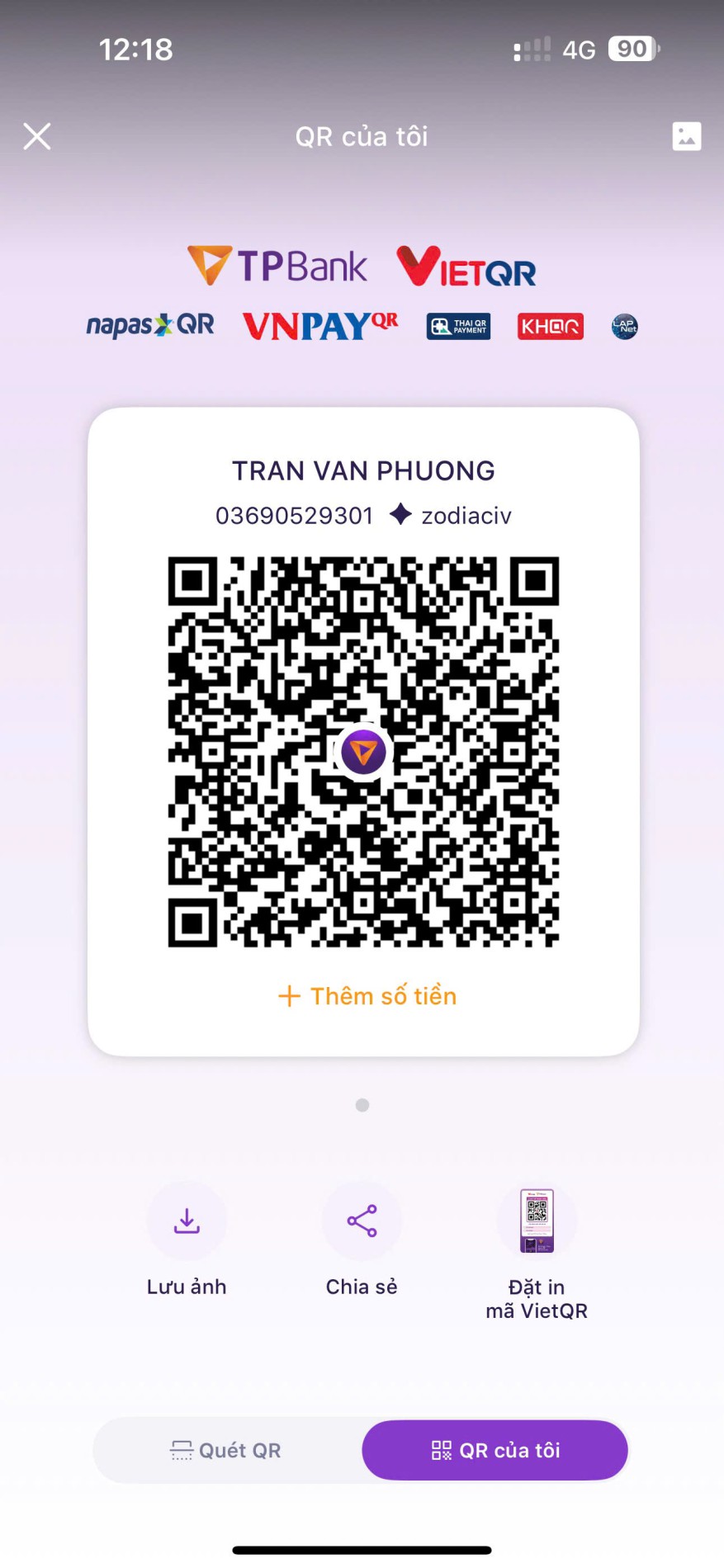Tap Thêm số tiền to add amount
This screenshot has height=1568, width=724.
tap(367, 996)
